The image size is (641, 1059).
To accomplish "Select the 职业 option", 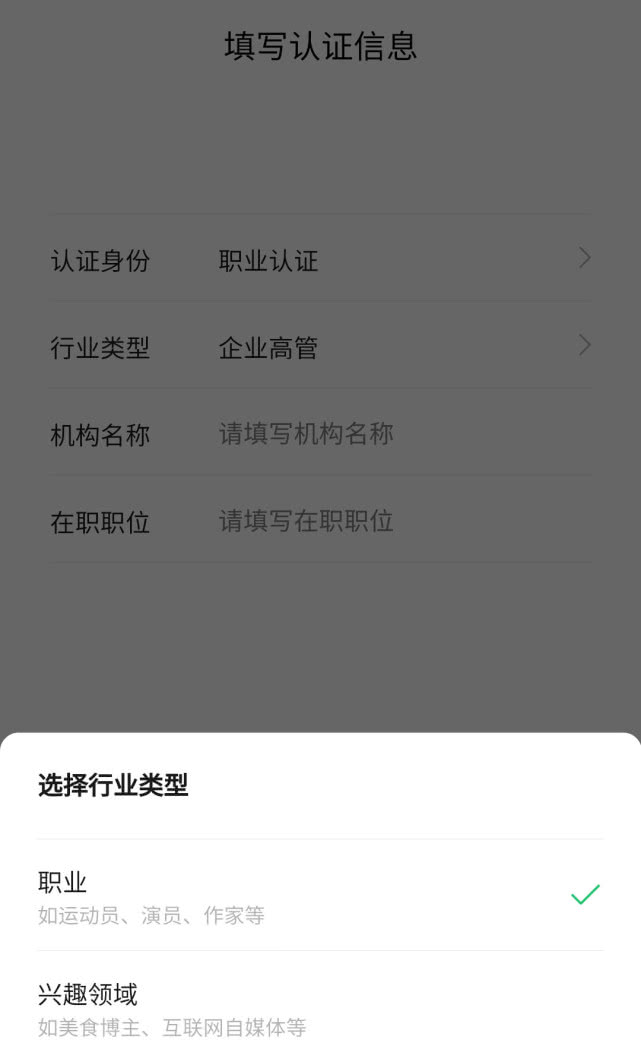I will (320, 896).
